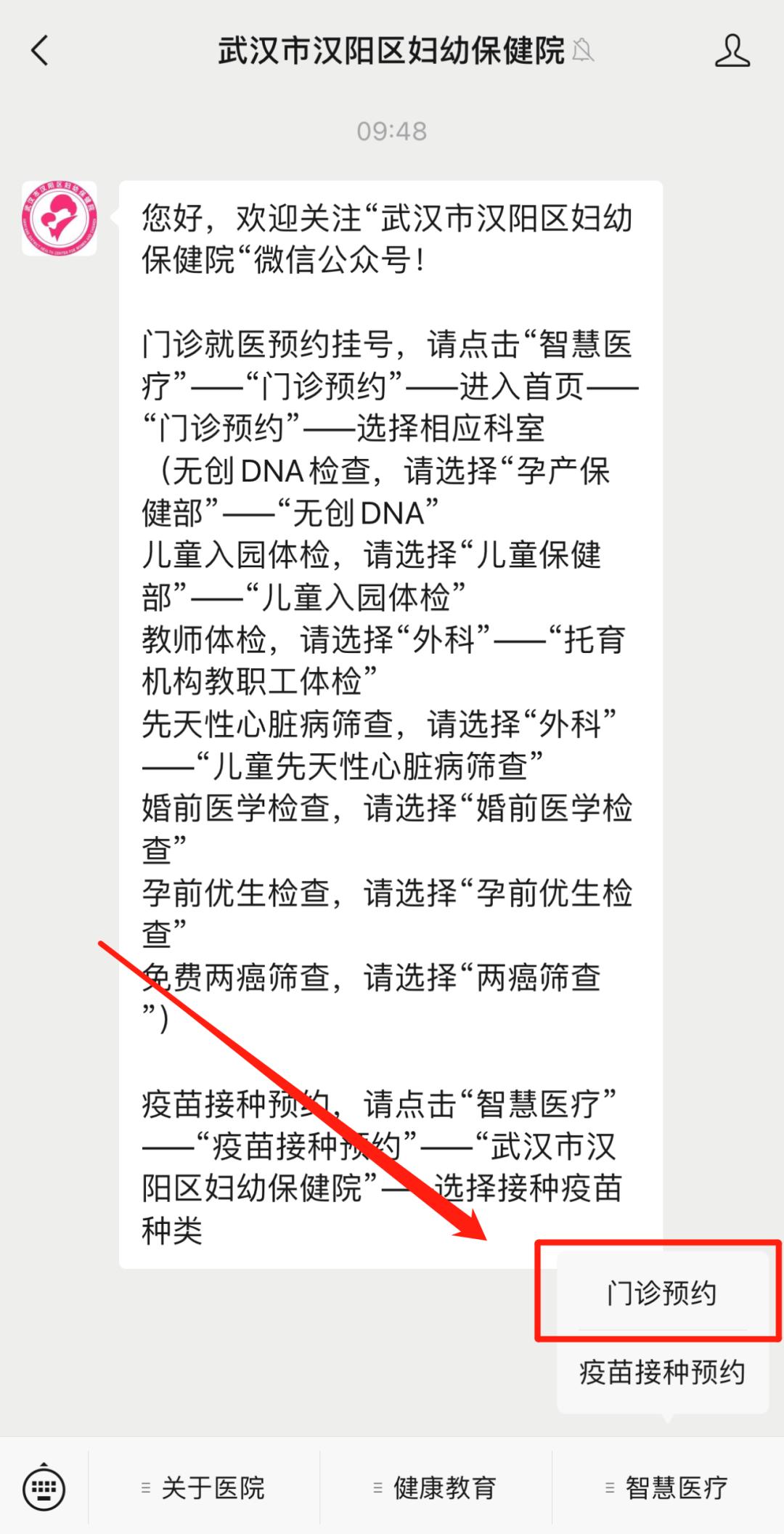Tap the welcome message bubble
784x1534 pixels.
pos(392,654)
